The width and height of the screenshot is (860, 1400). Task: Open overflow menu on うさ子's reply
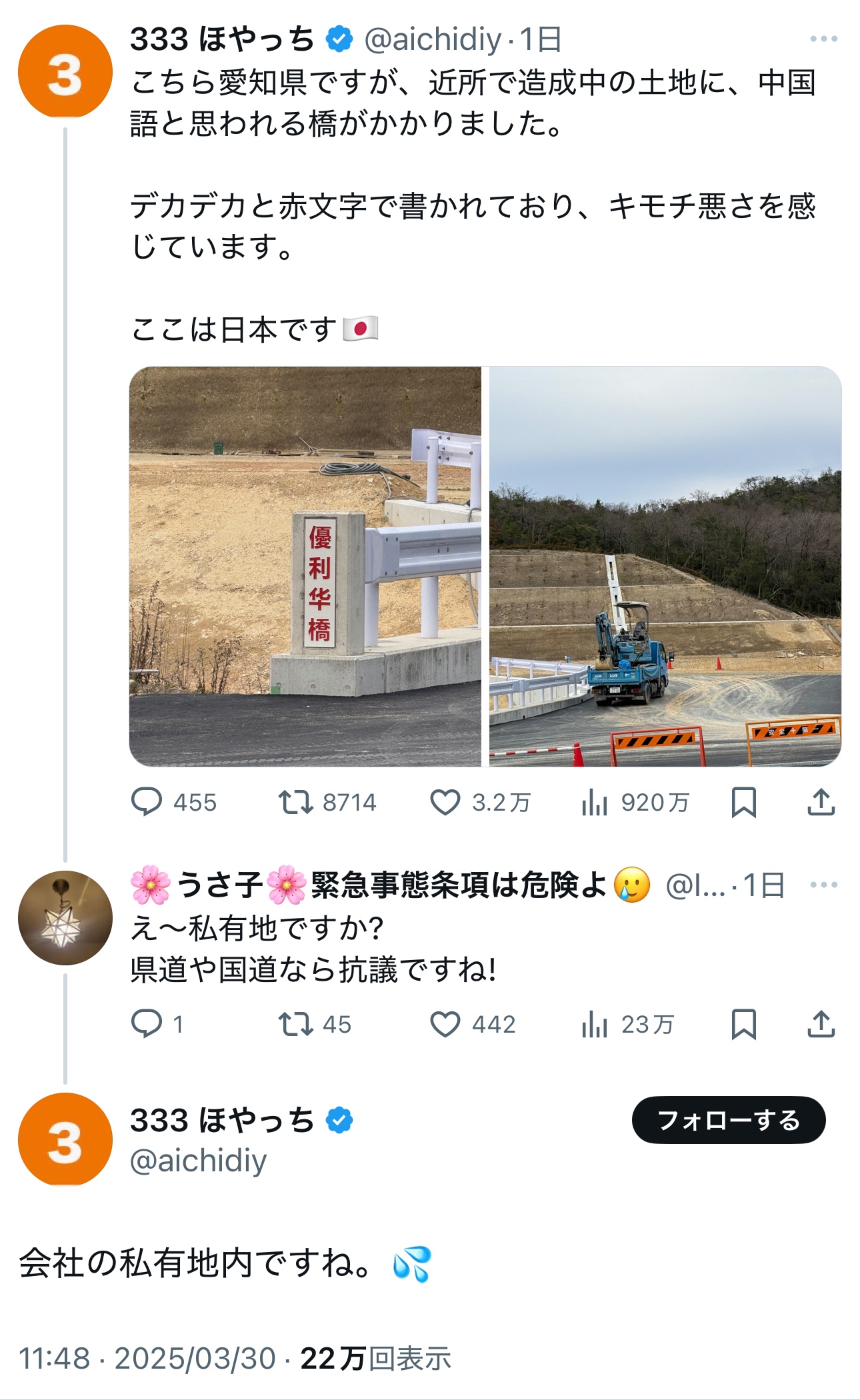point(823,885)
